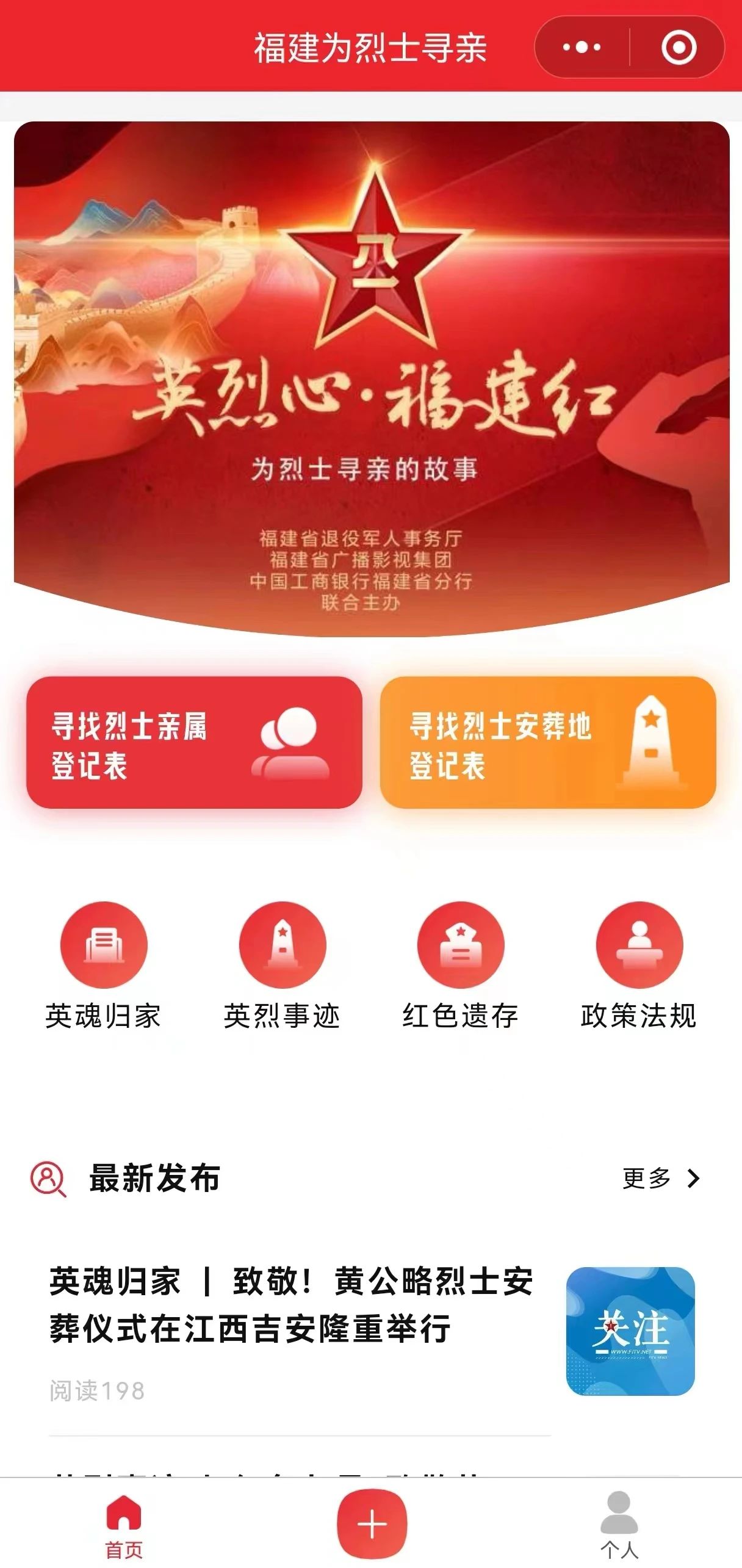Close the mini program with the circle button
The image size is (742, 1568).
[679, 47]
